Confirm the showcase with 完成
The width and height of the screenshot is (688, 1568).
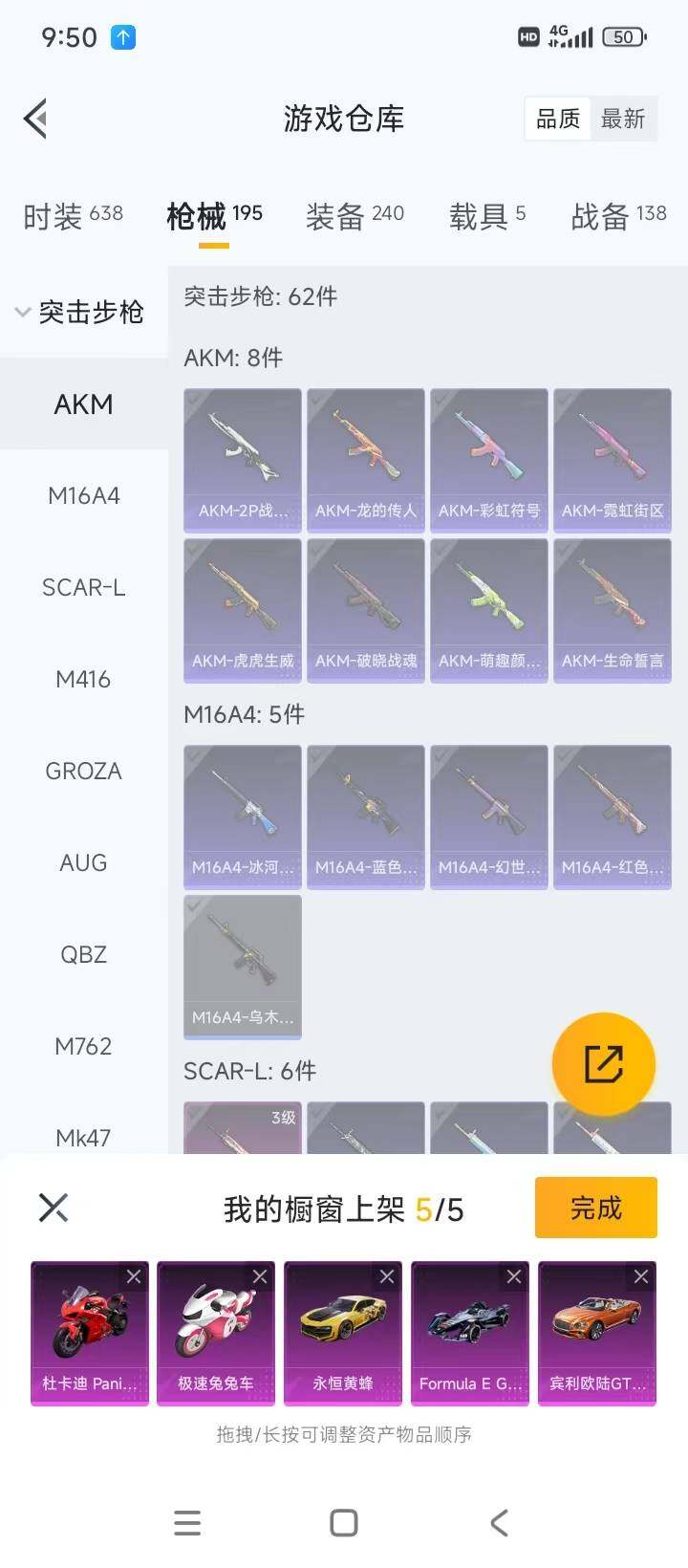tap(595, 1208)
